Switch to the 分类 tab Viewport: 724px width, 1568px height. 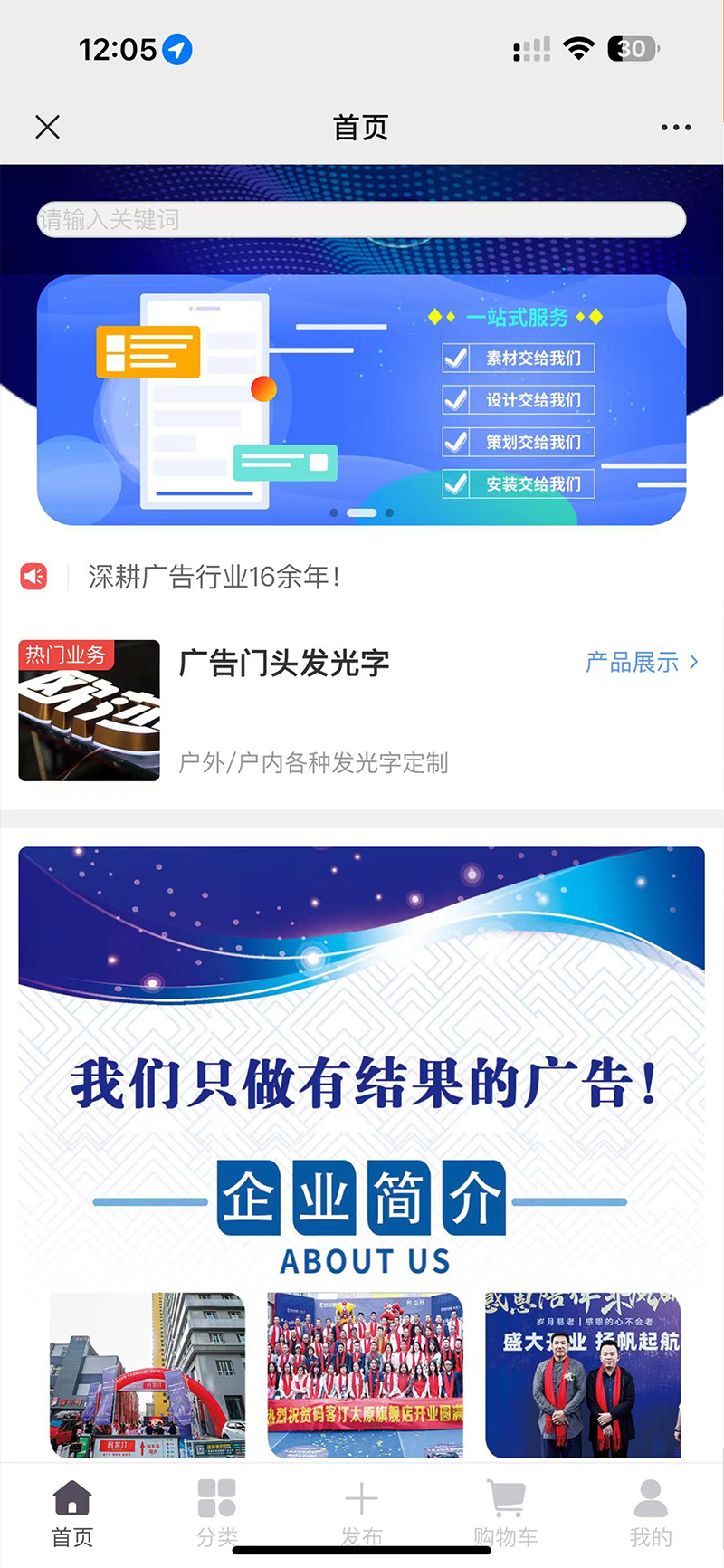217,1514
